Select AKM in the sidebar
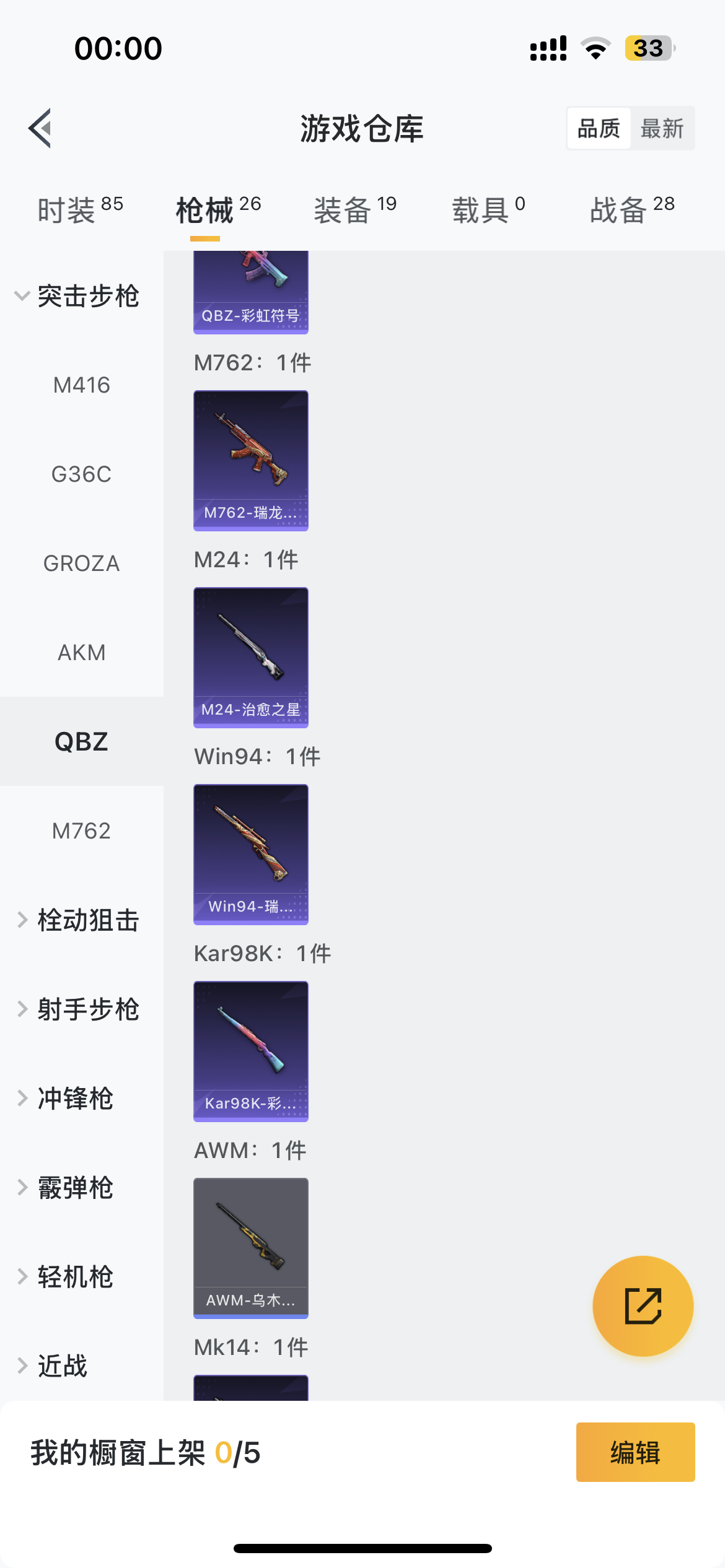The image size is (725, 1568). 81,653
